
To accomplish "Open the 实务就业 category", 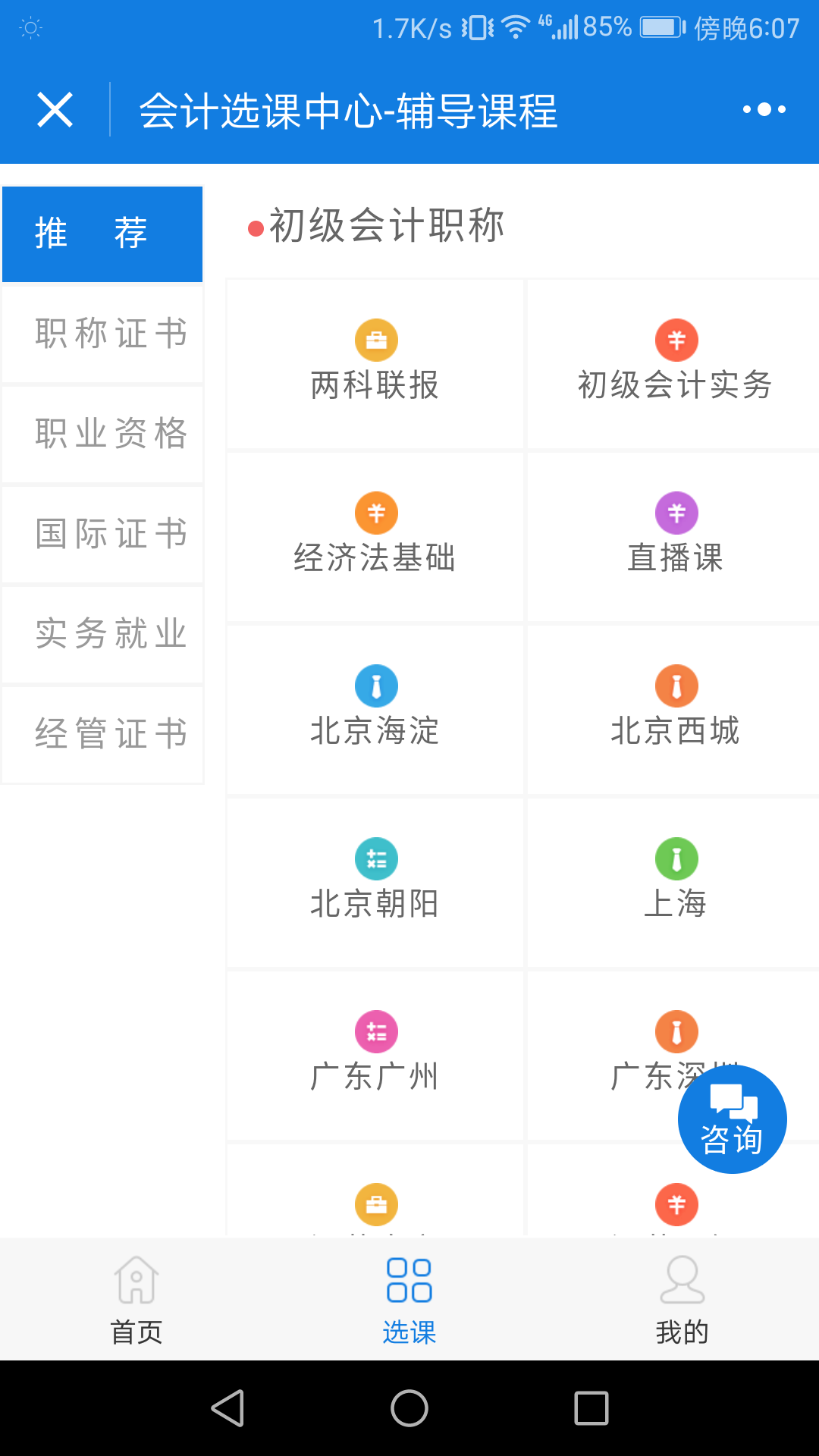I will coord(102,634).
